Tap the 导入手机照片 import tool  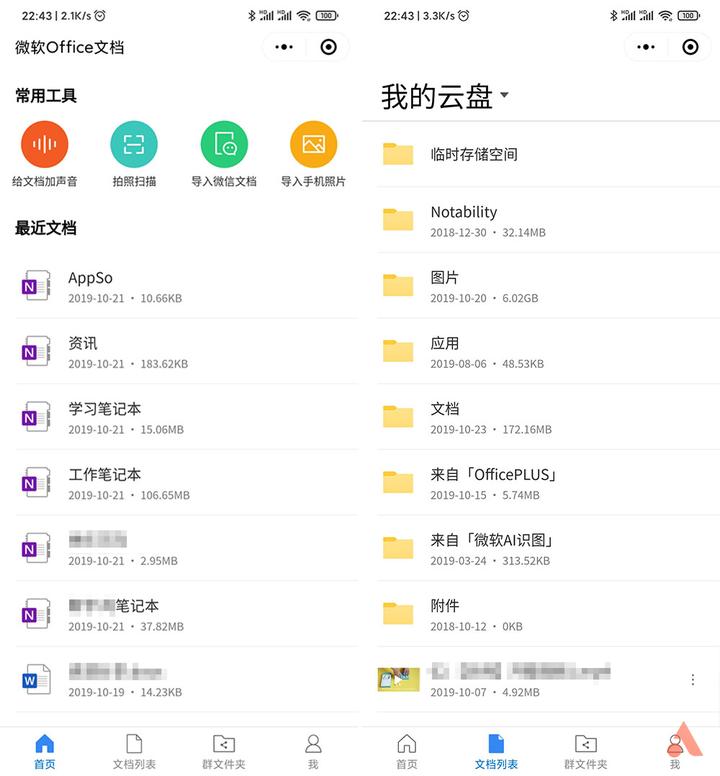pyautogui.click(x=313, y=145)
